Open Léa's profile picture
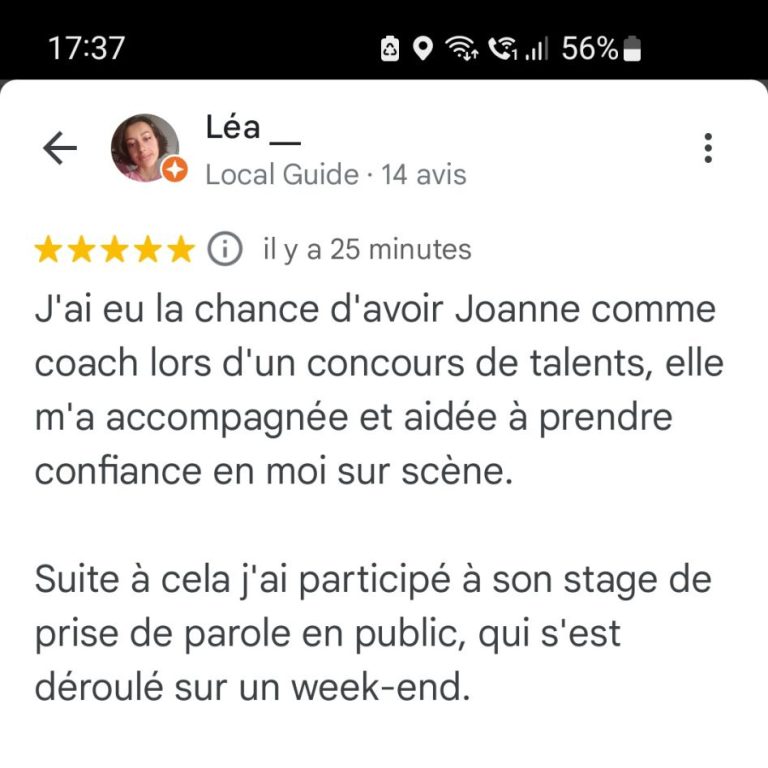768x768 pixels. (146, 148)
